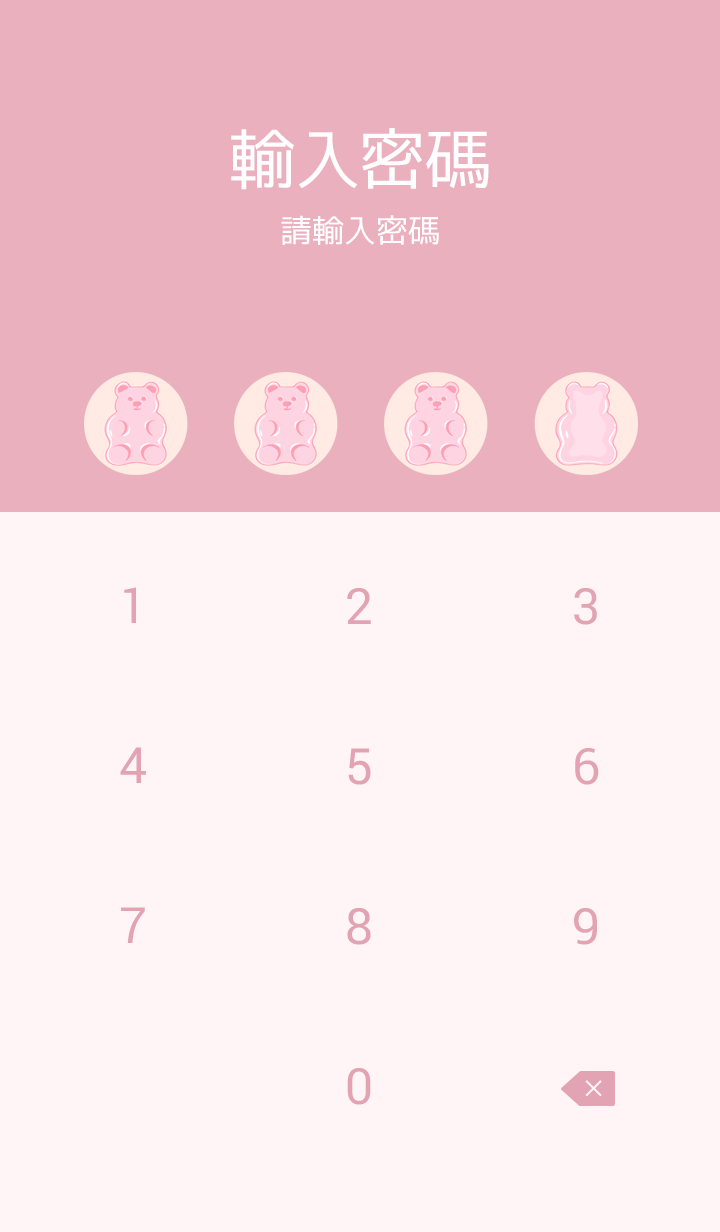The height and width of the screenshot is (1232, 720).
Task: Input the number 4
Action: coord(132,767)
